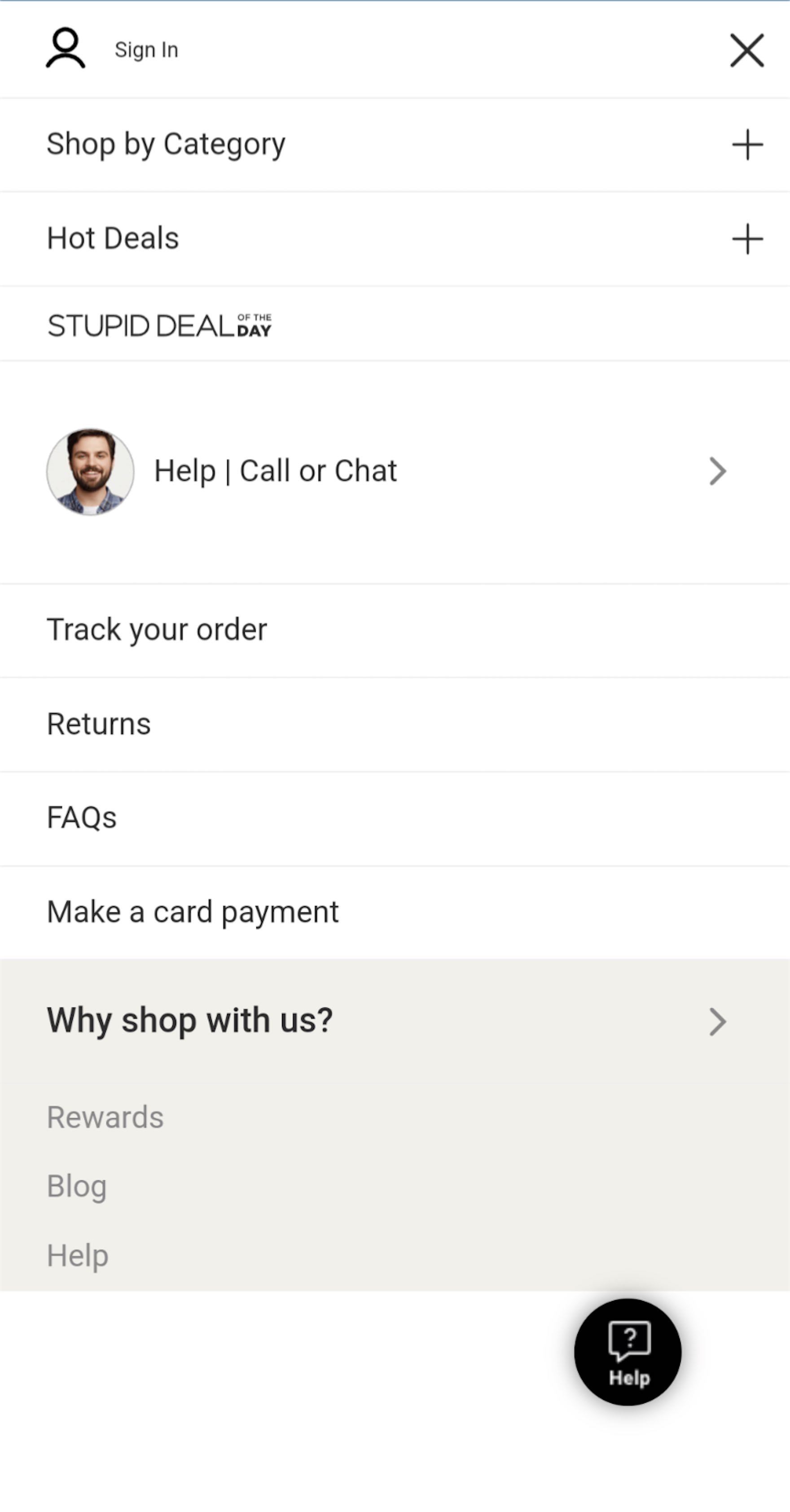The width and height of the screenshot is (790, 1512).
Task: Open the Blog link
Action: pyautogui.click(x=77, y=1186)
